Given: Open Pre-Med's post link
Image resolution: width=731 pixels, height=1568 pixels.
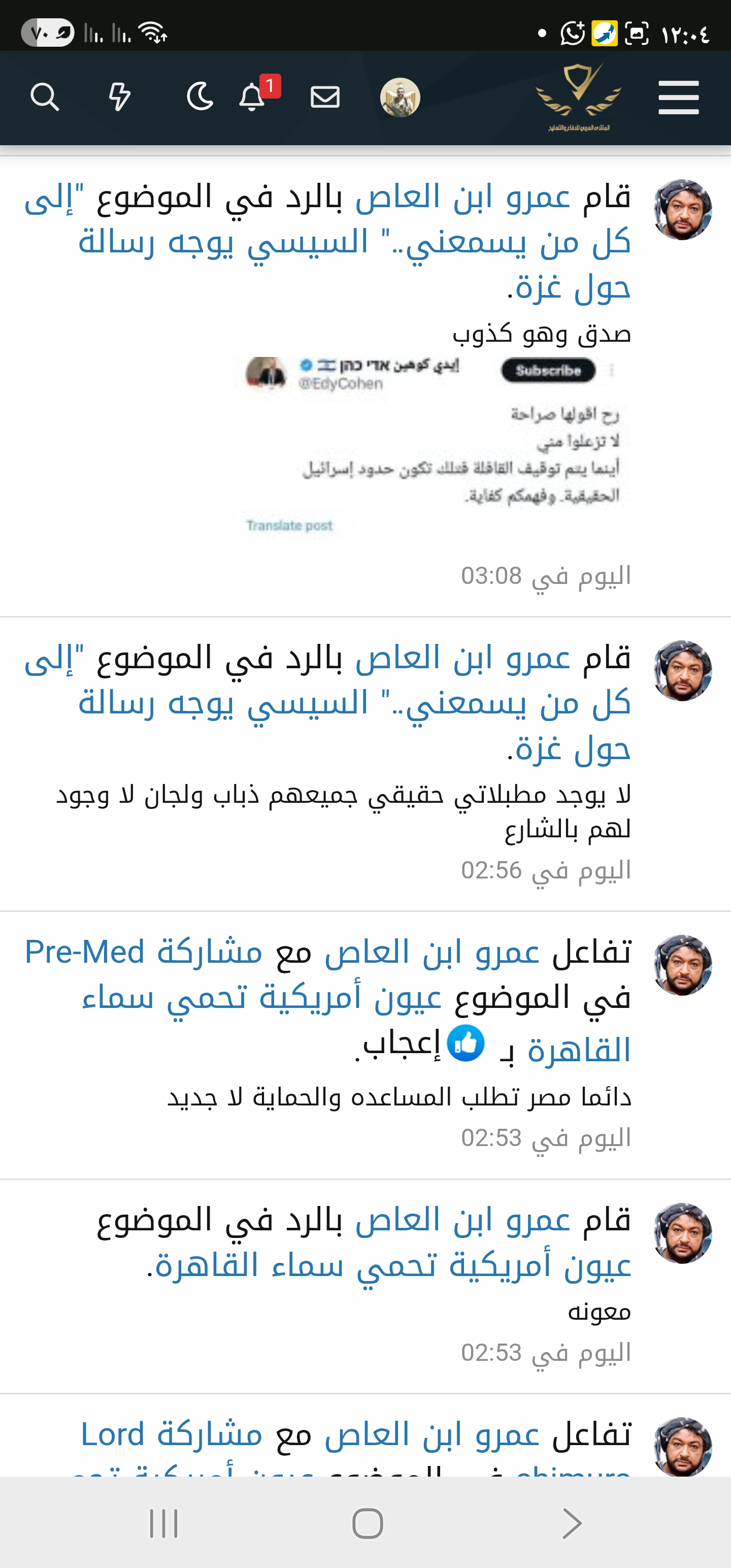Looking at the screenshot, I should click(144, 952).
